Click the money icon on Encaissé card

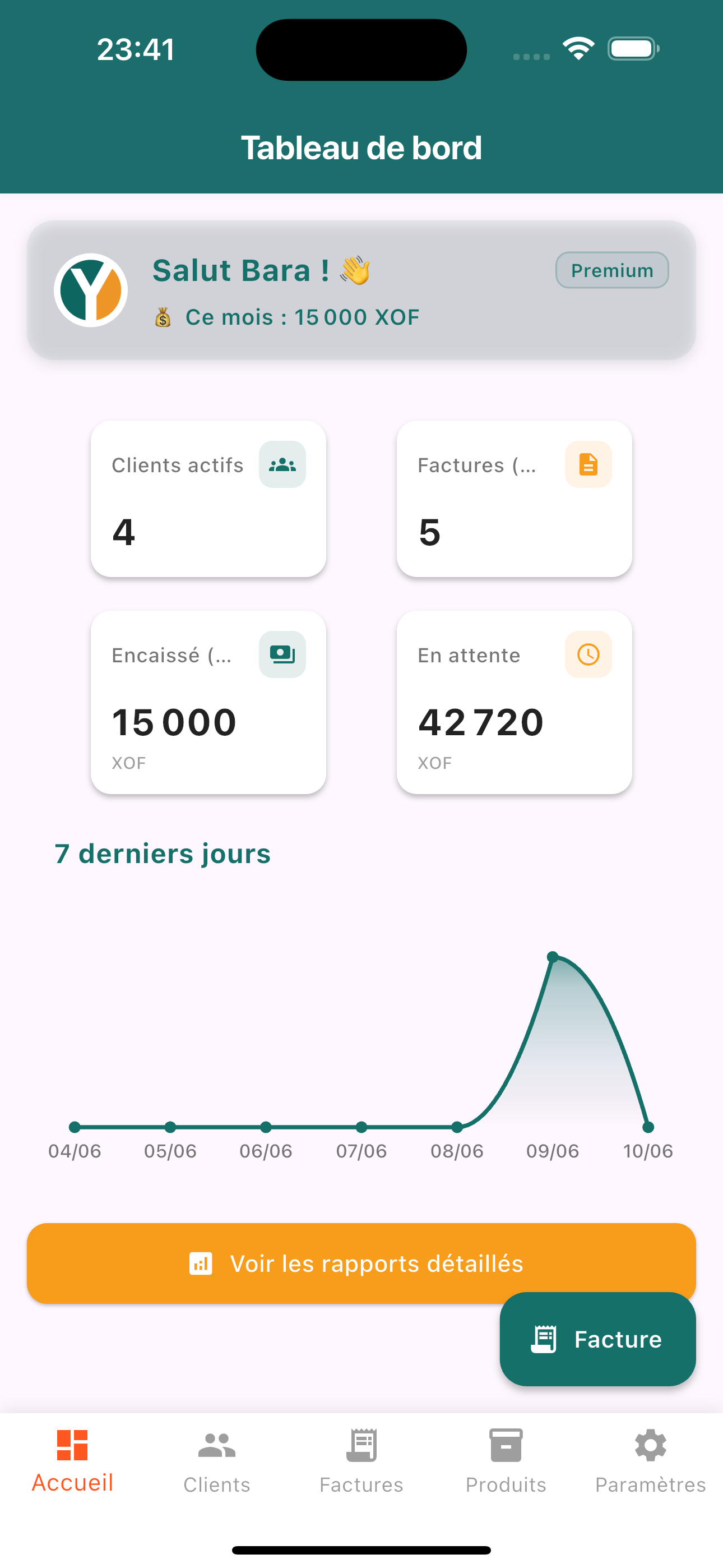(282, 654)
